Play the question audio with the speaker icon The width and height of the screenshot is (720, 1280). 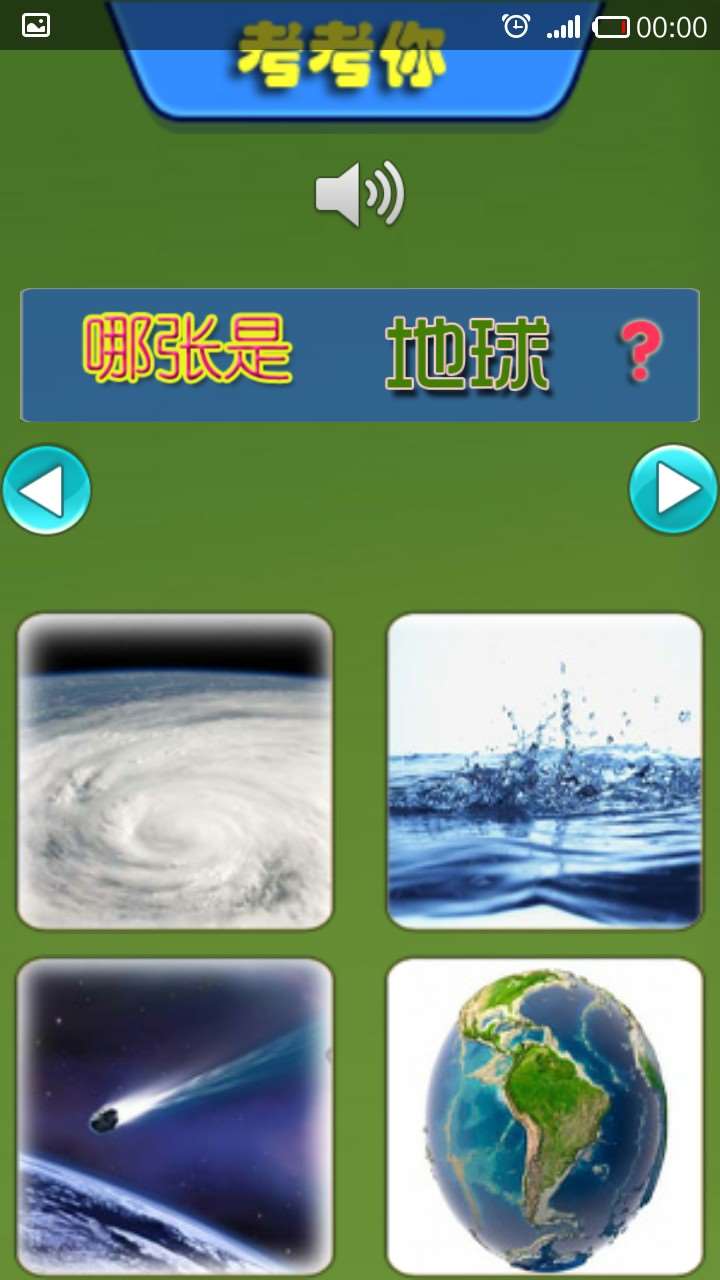coord(360,193)
